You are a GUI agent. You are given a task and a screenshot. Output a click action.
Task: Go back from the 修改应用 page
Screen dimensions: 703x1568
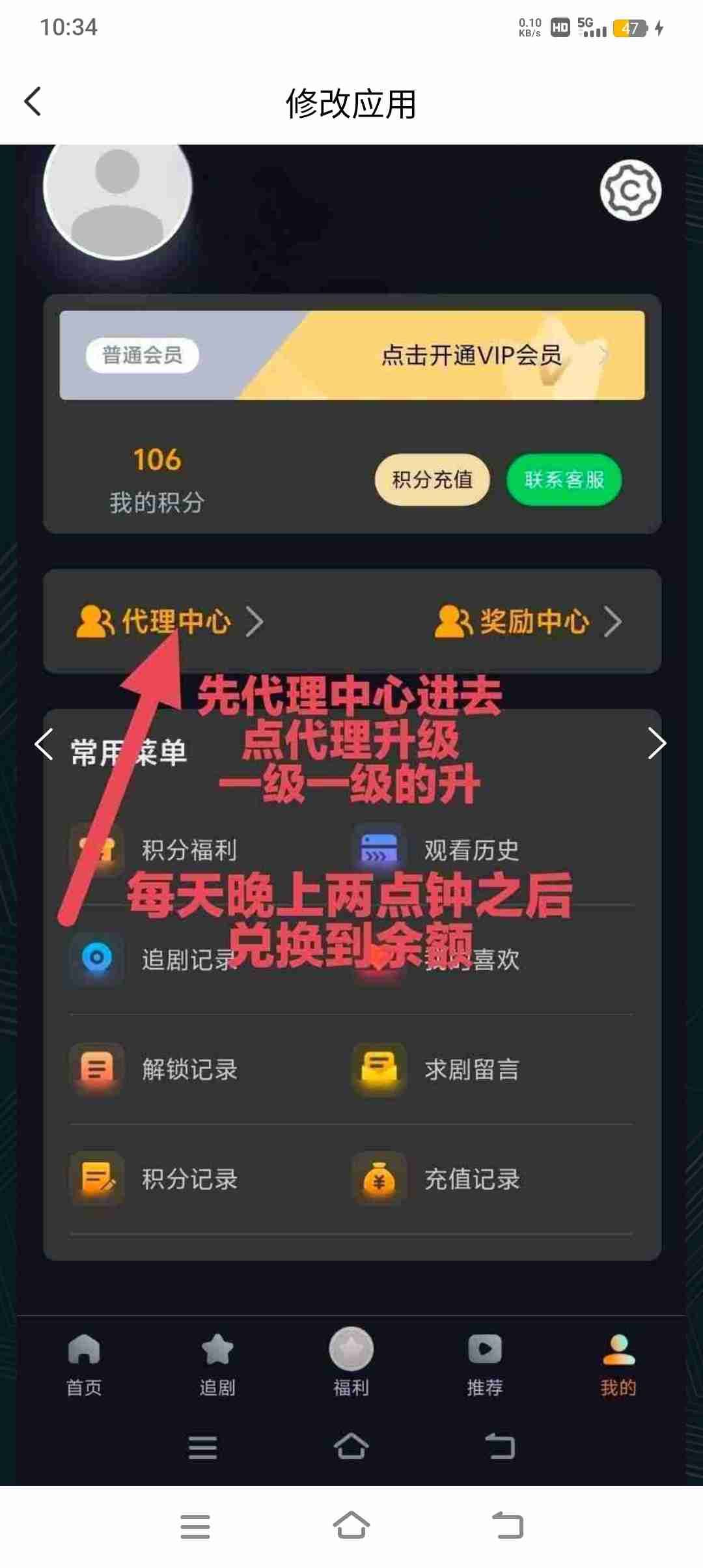click(x=33, y=102)
